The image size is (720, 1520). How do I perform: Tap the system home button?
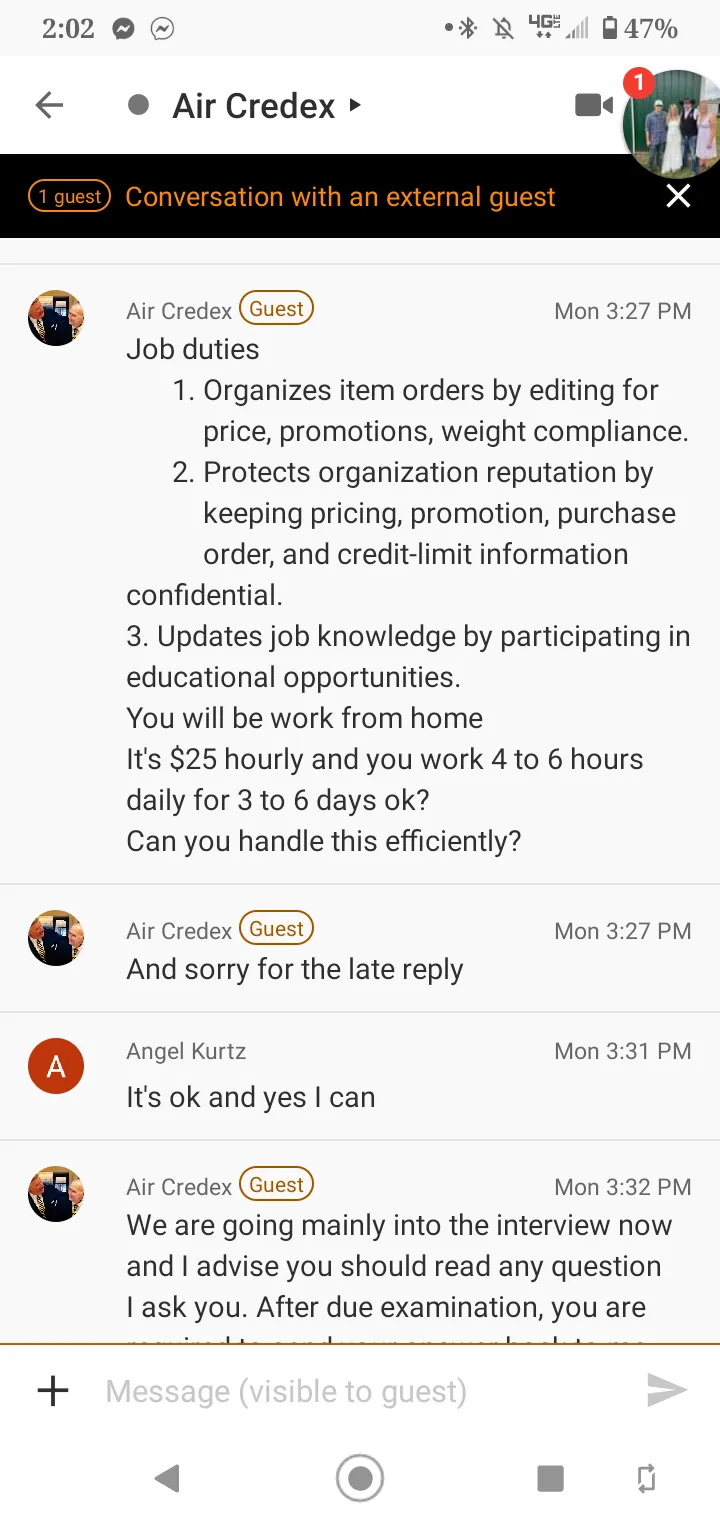[360, 1477]
